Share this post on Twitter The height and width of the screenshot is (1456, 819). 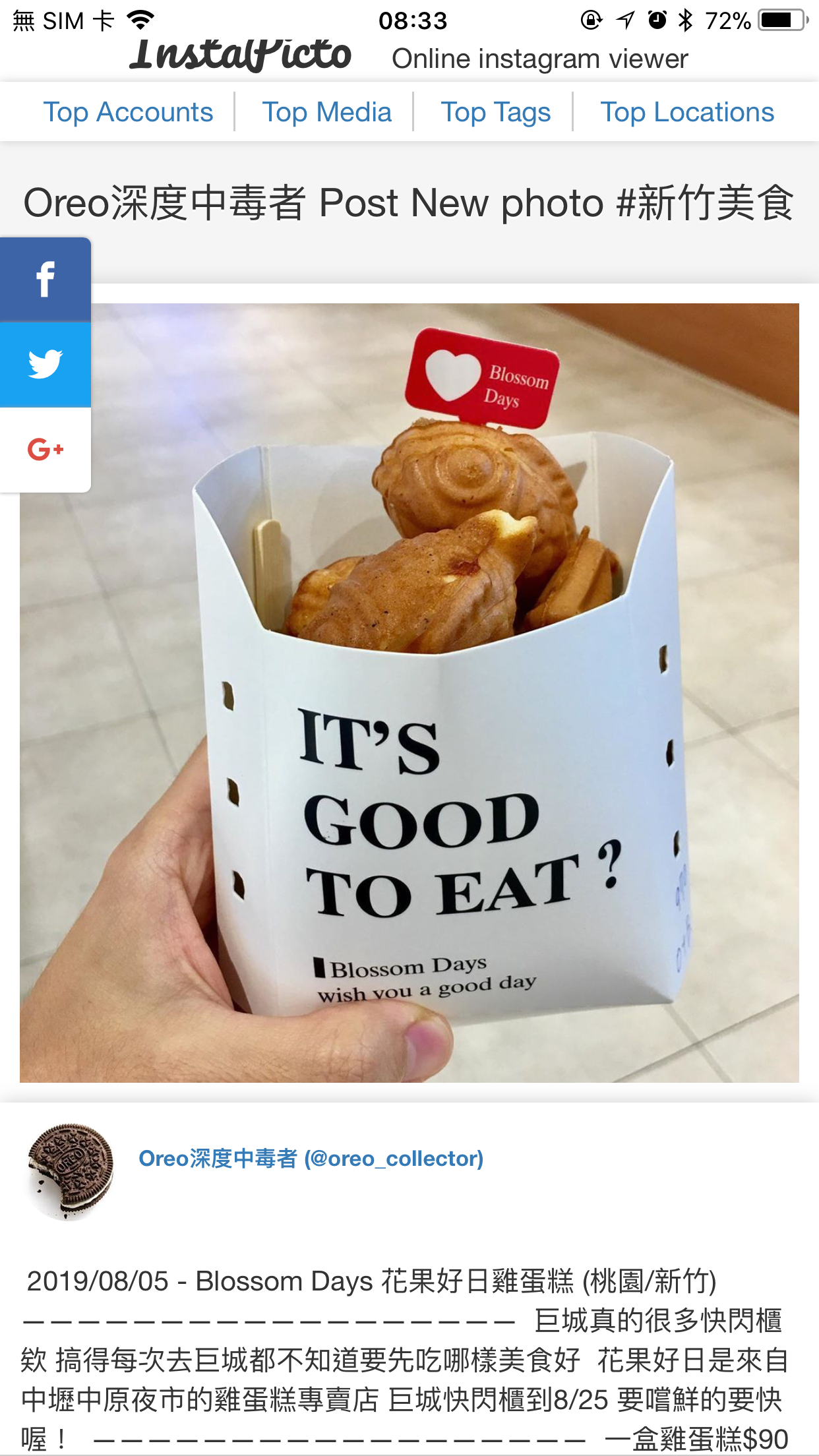[45, 364]
